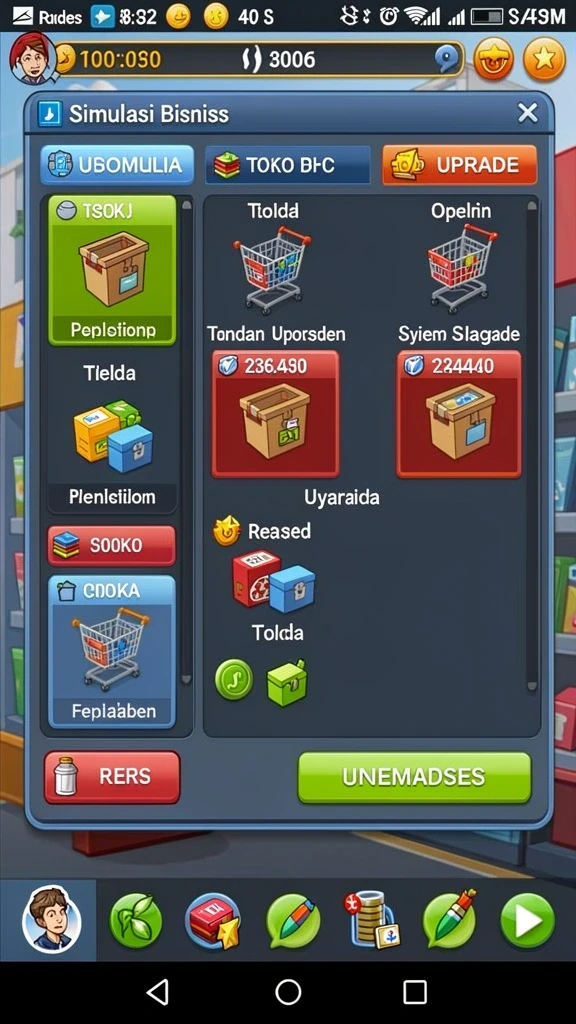Tap the red RERS button
576x1024 pixels.
click(112, 776)
